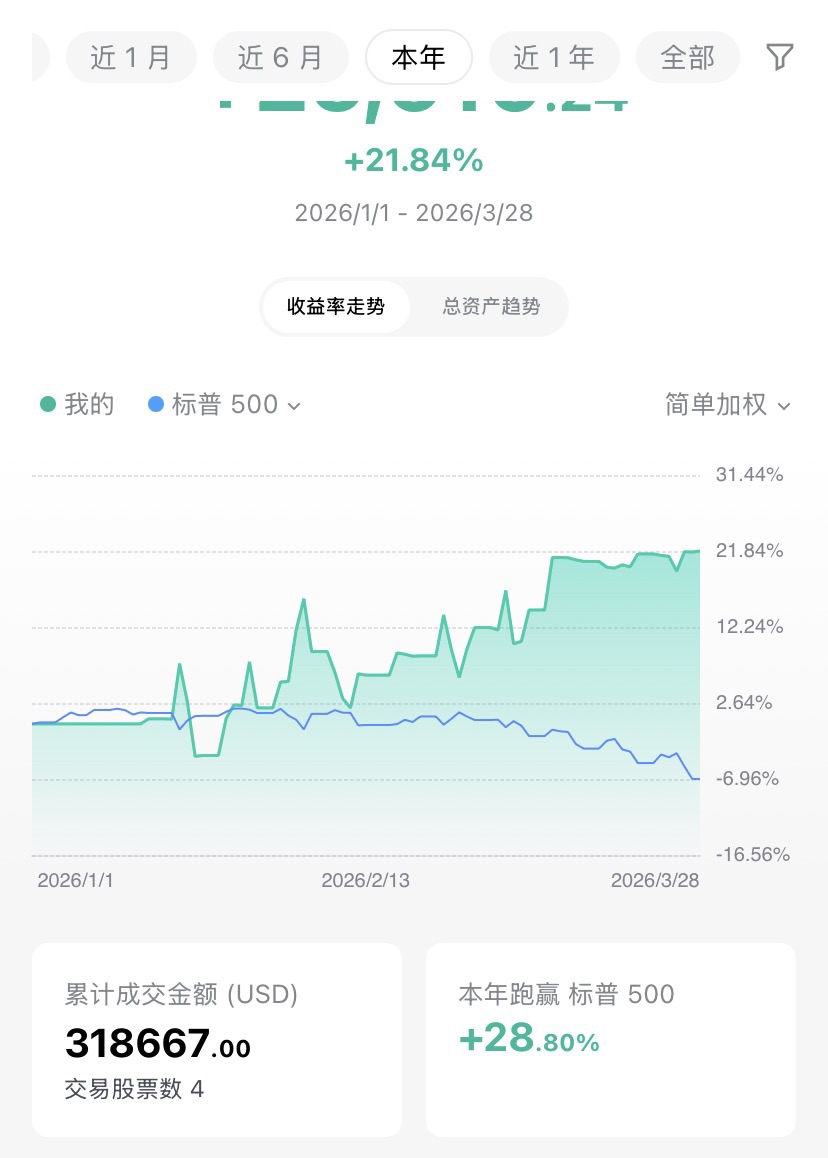Open the filter funnel icon
The width and height of the screenshot is (828, 1158).
point(780,57)
